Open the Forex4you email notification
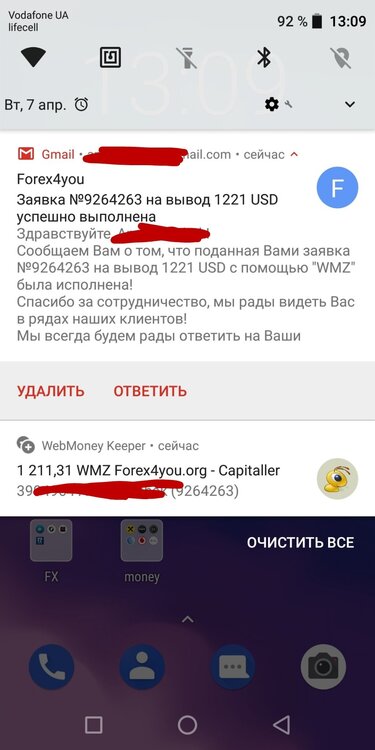375x750 pixels. [x=188, y=246]
